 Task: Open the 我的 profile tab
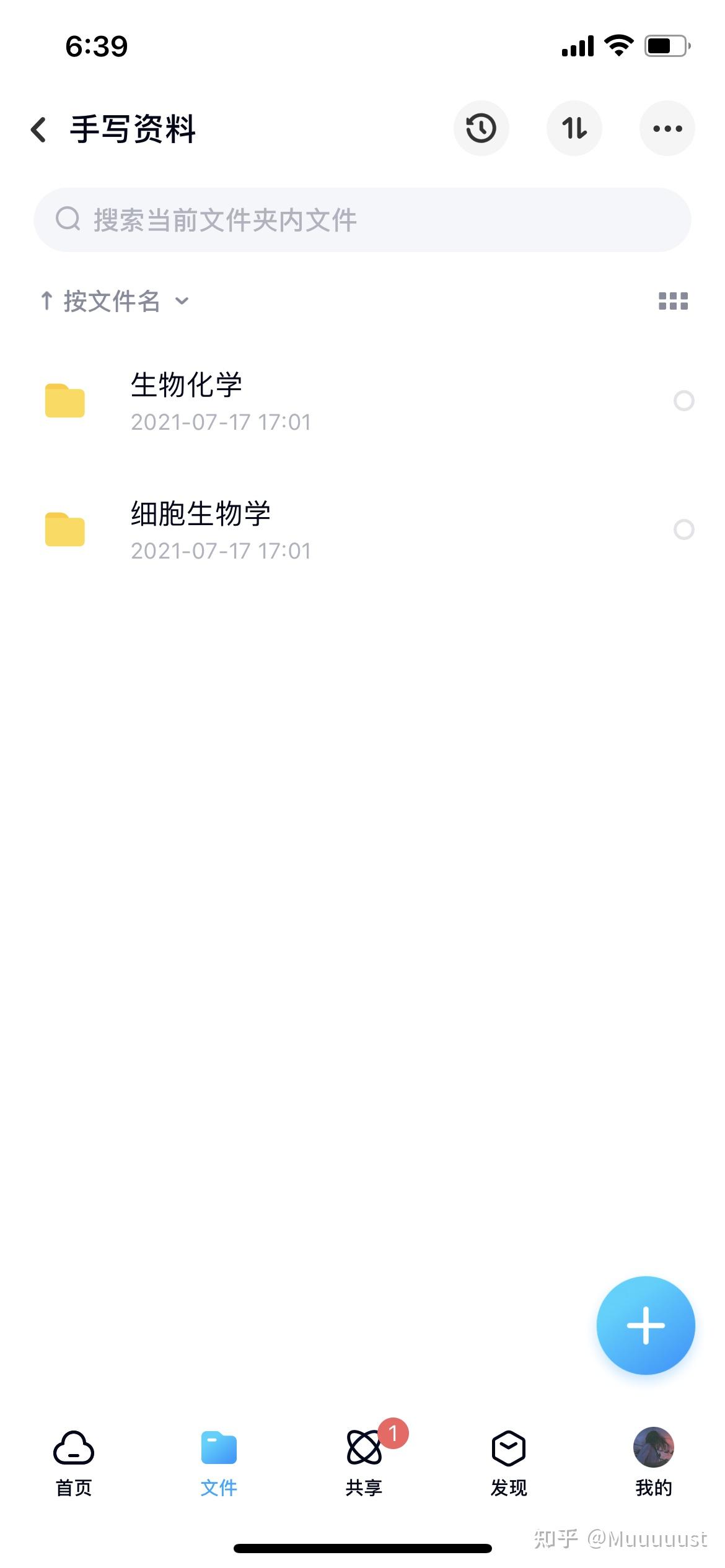click(654, 1464)
